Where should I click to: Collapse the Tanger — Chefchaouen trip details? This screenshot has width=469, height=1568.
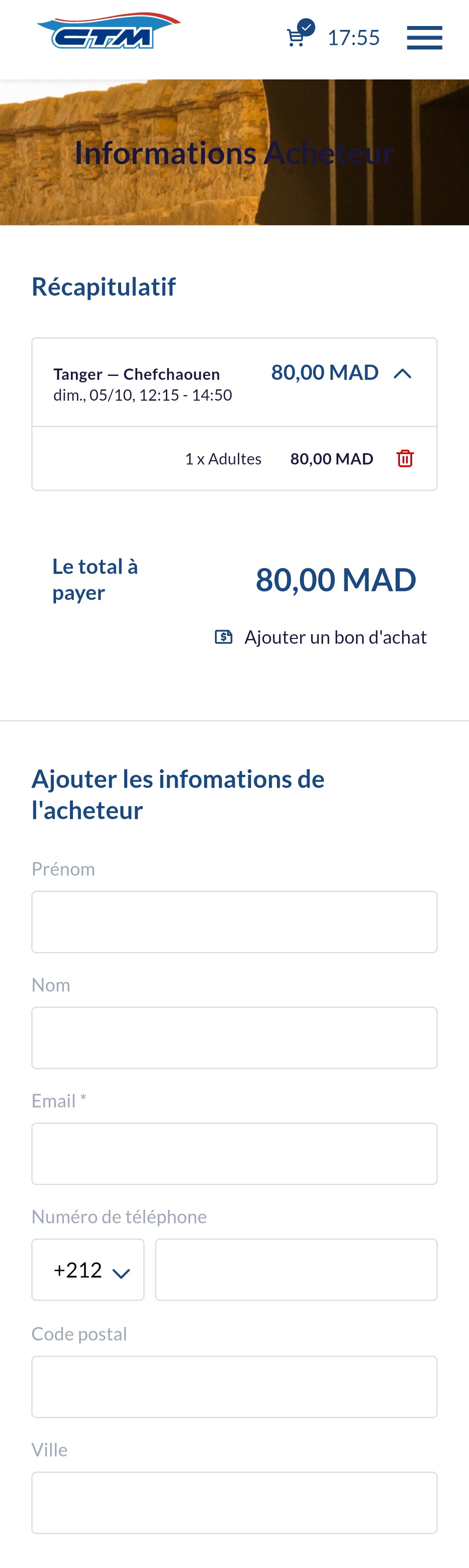coord(403,374)
